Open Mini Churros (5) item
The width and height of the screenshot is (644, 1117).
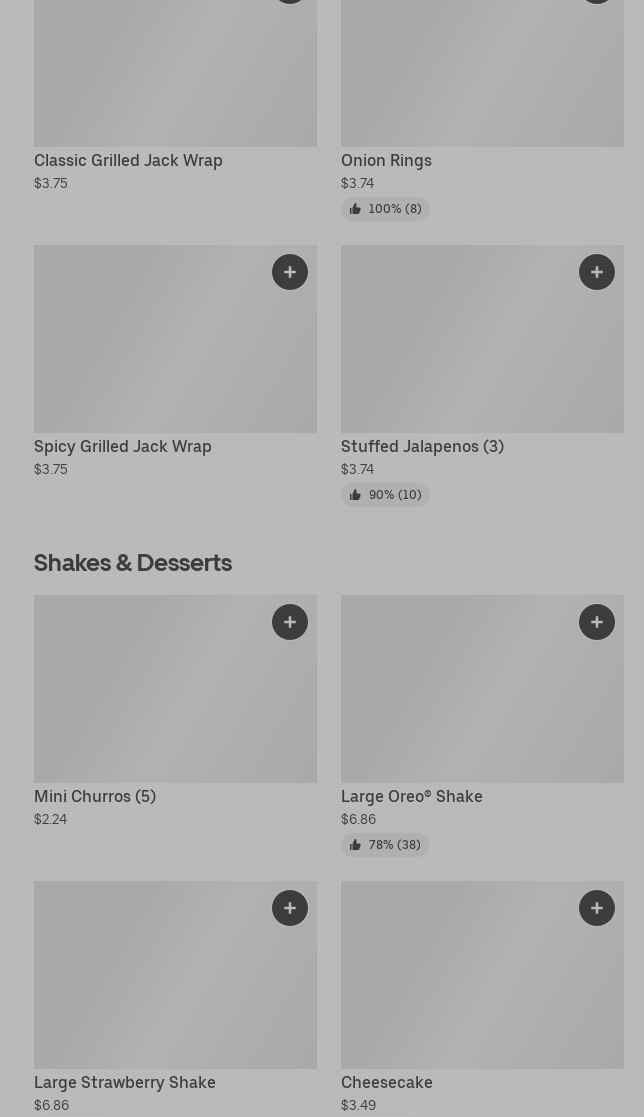click(95, 797)
